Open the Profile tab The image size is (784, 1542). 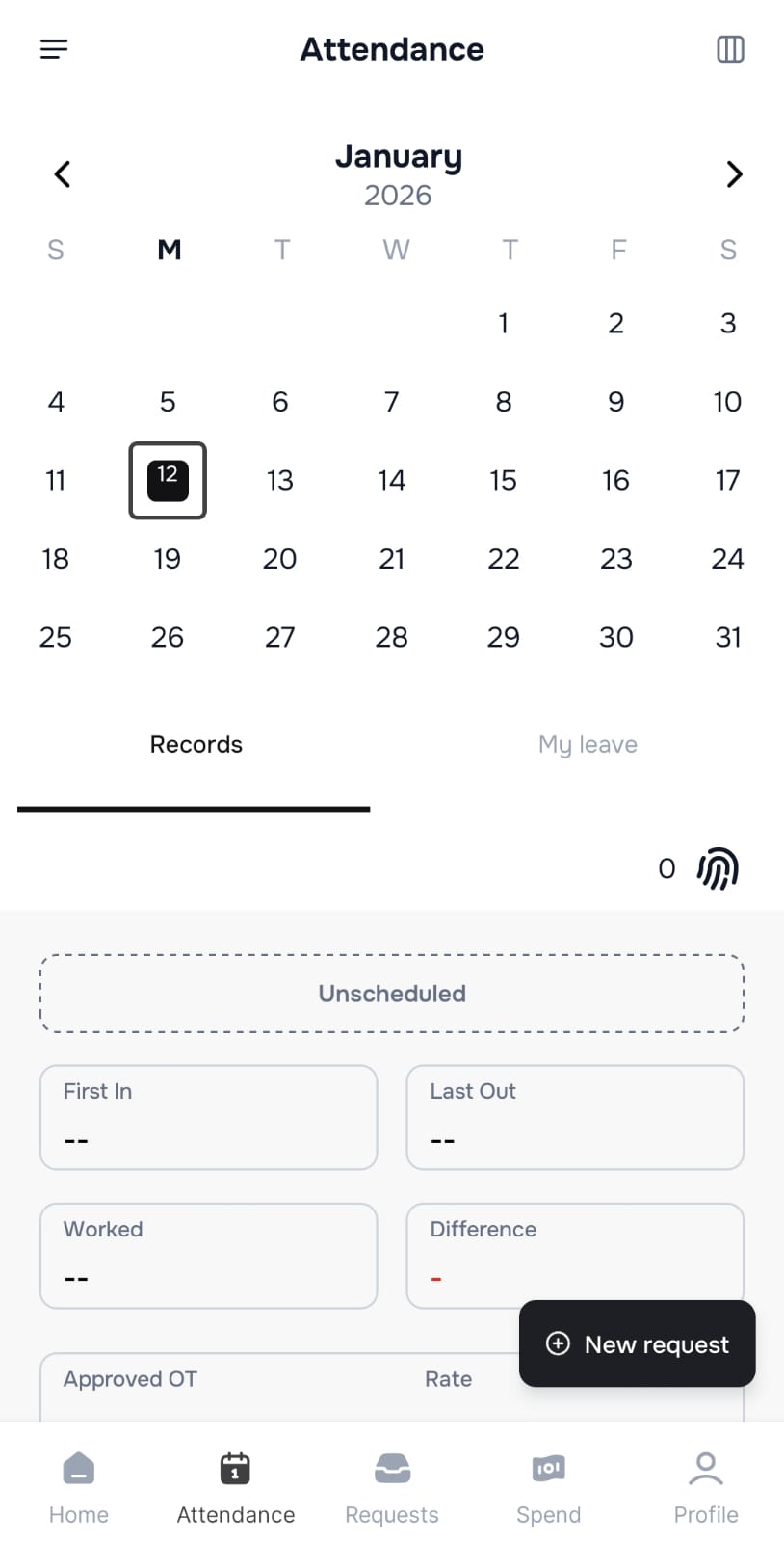tap(706, 1486)
